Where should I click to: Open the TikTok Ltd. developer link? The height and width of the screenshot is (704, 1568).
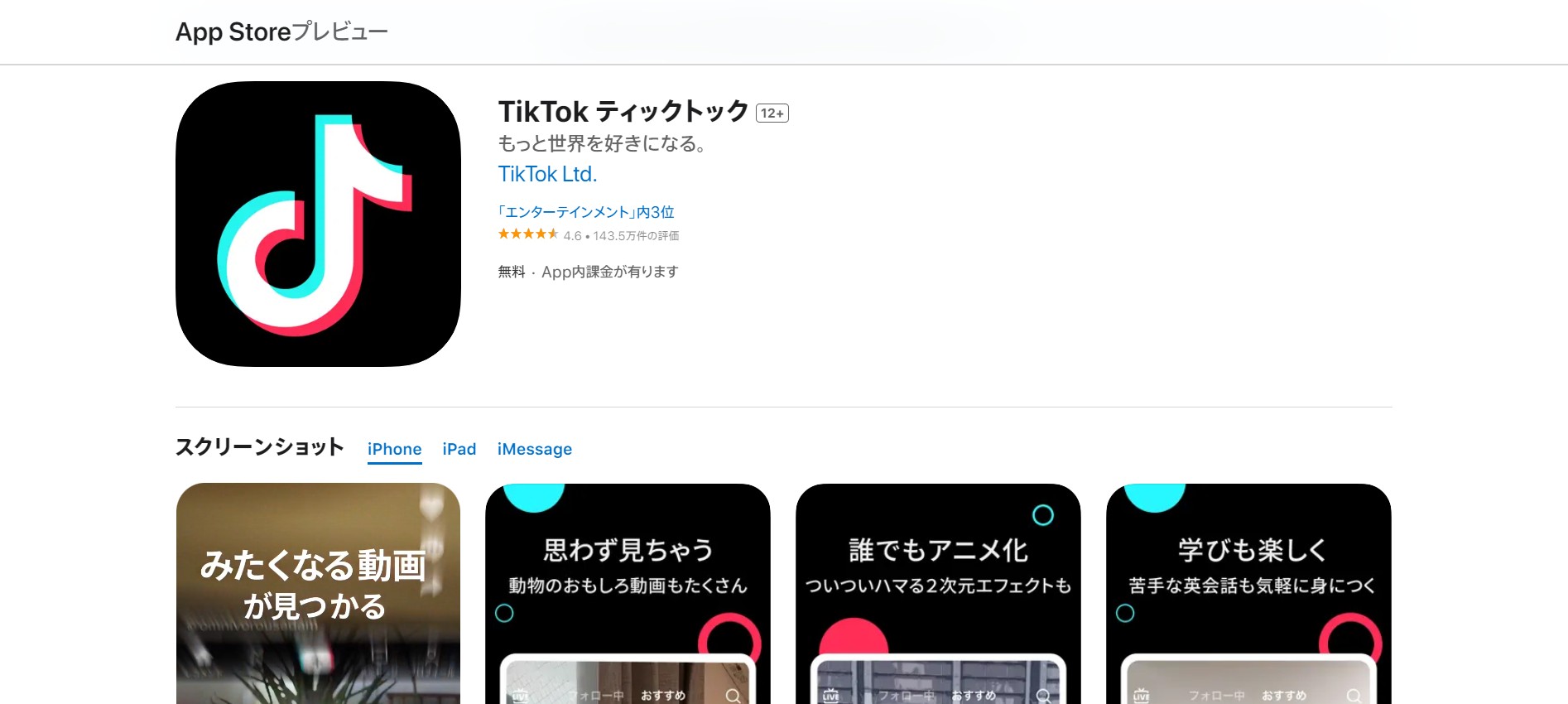[547, 174]
